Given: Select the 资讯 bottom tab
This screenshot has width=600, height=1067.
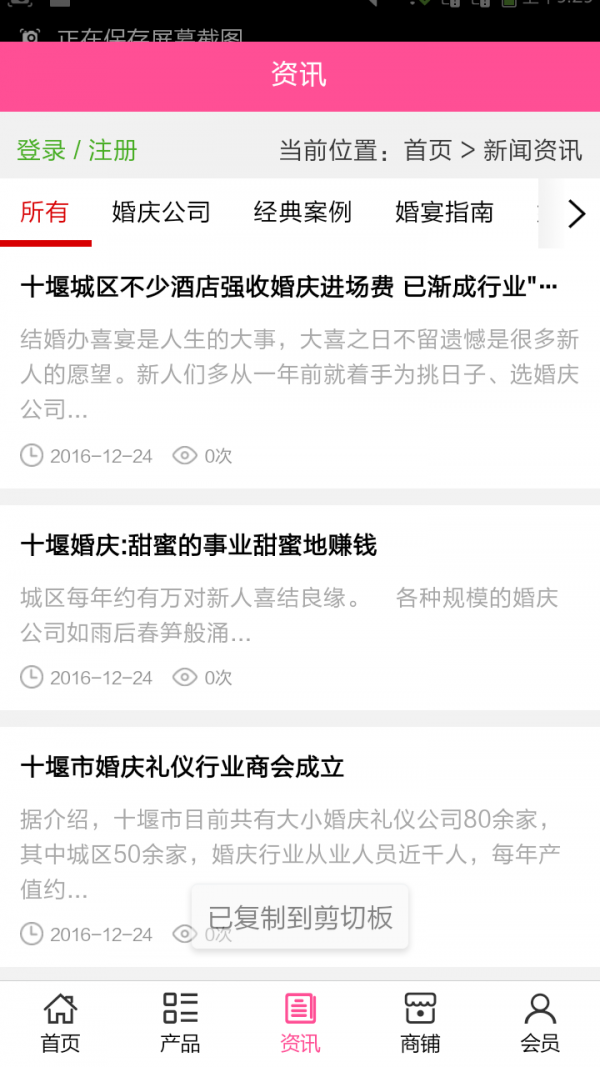Looking at the screenshot, I should (300, 1023).
